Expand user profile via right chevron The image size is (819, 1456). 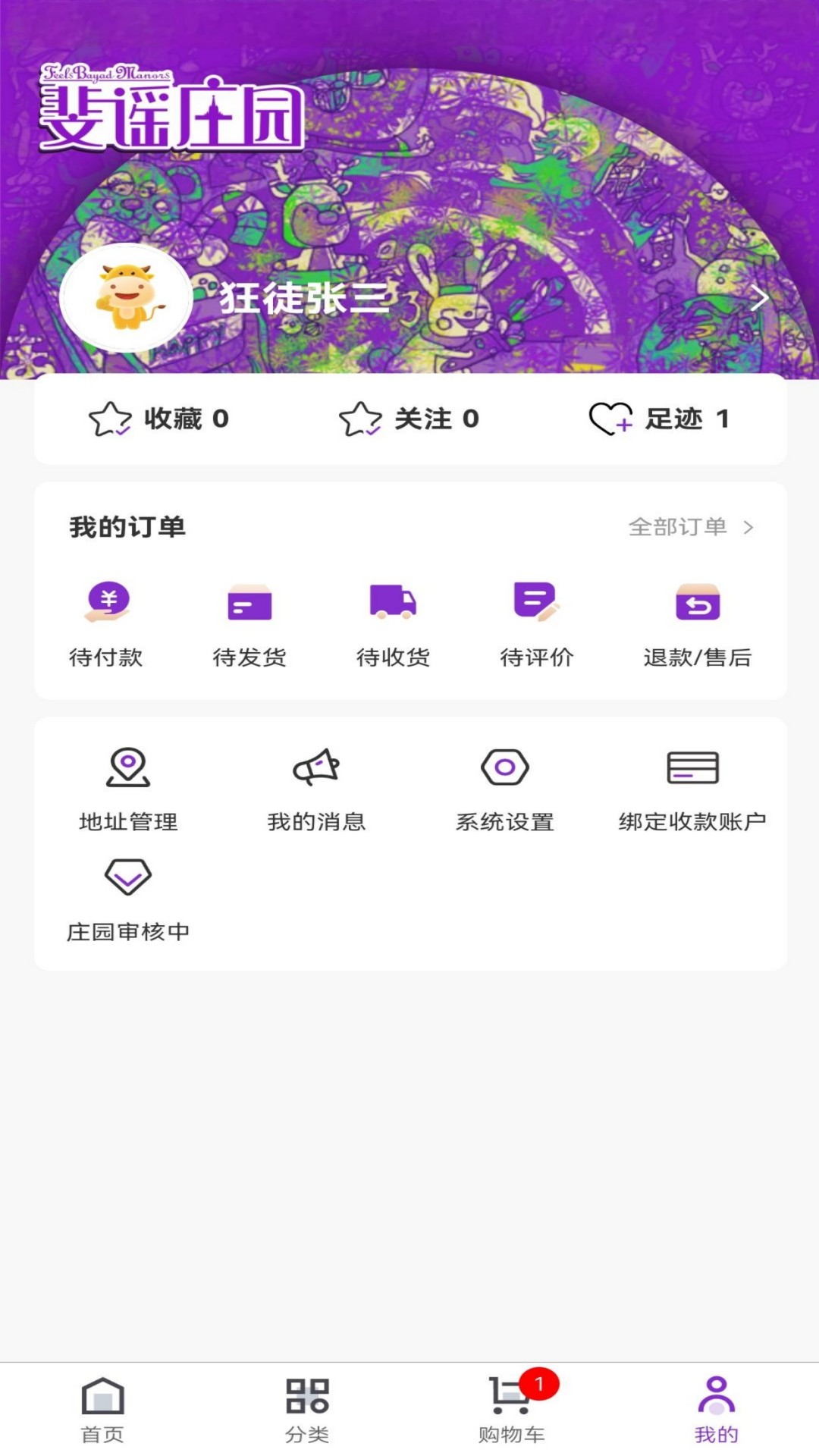tap(758, 299)
